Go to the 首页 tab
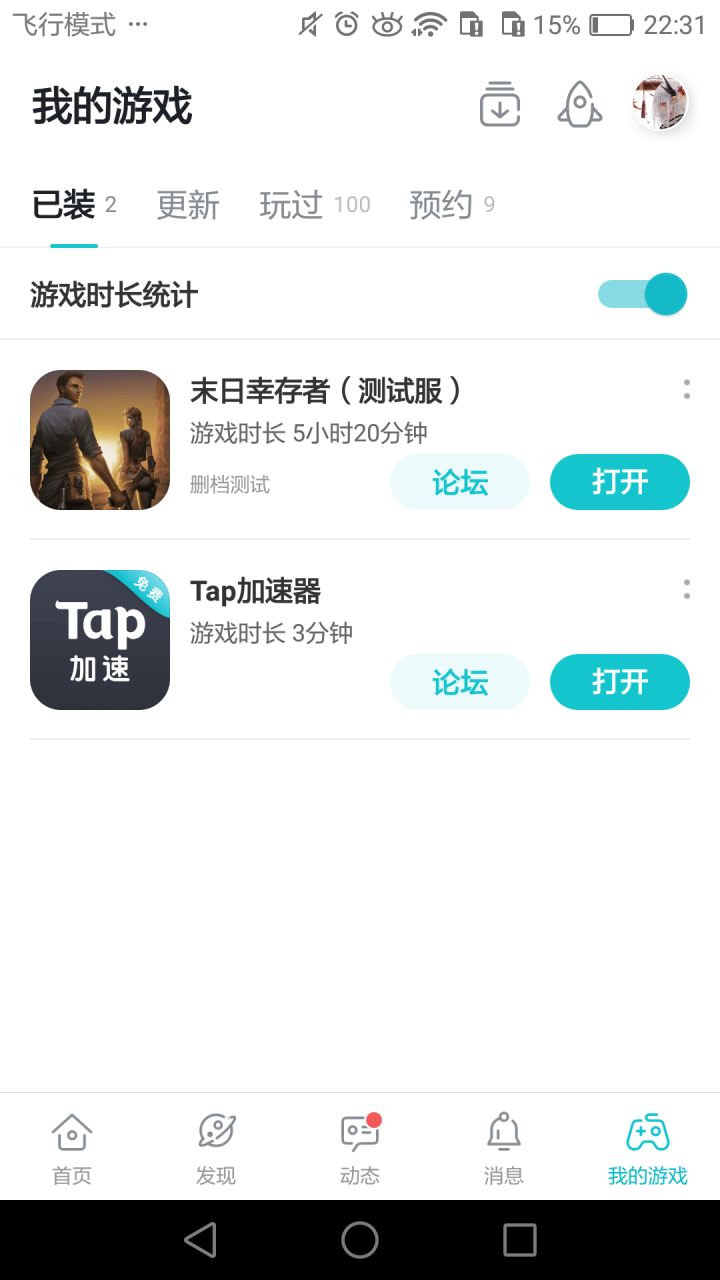Viewport: 720px width, 1280px height. tap(72, 1147)
